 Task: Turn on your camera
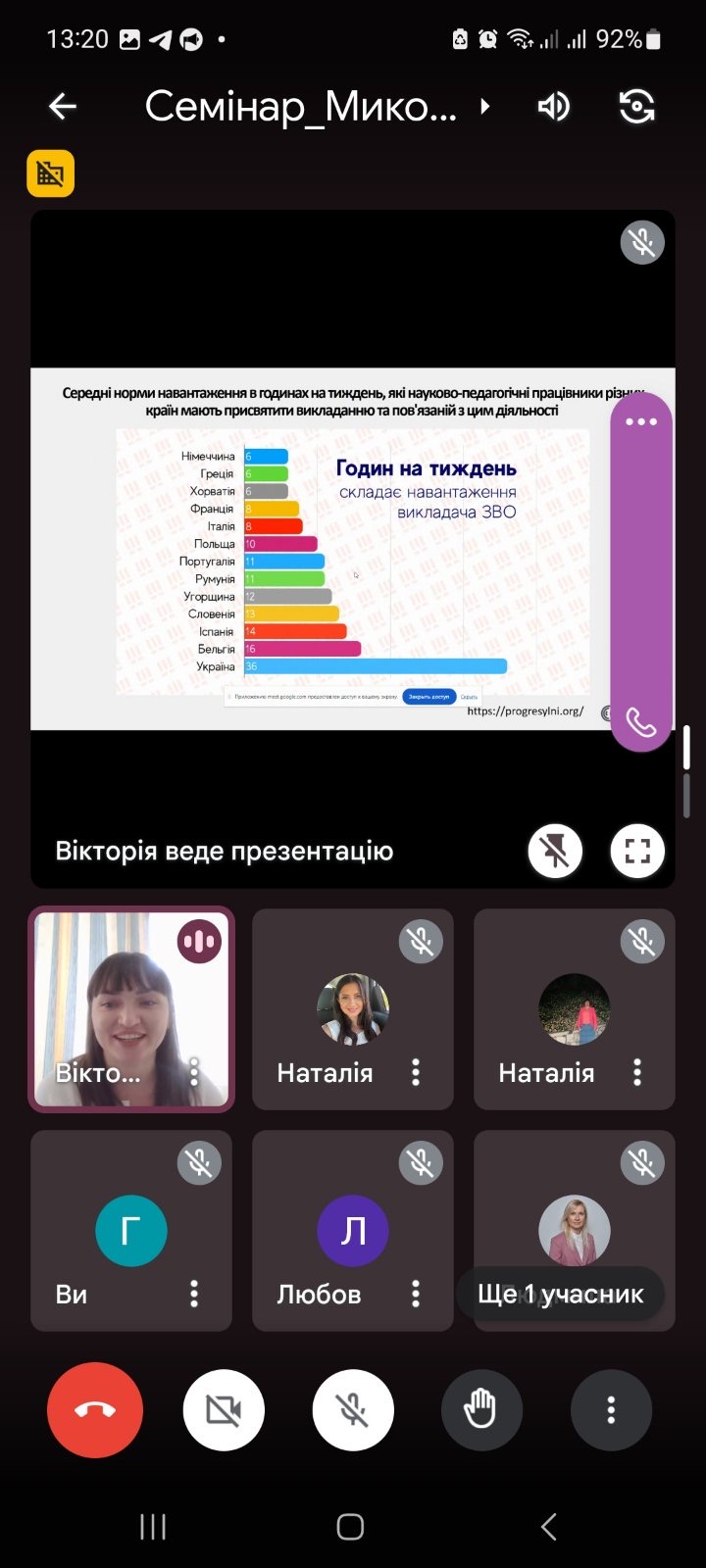point(224,1410)
